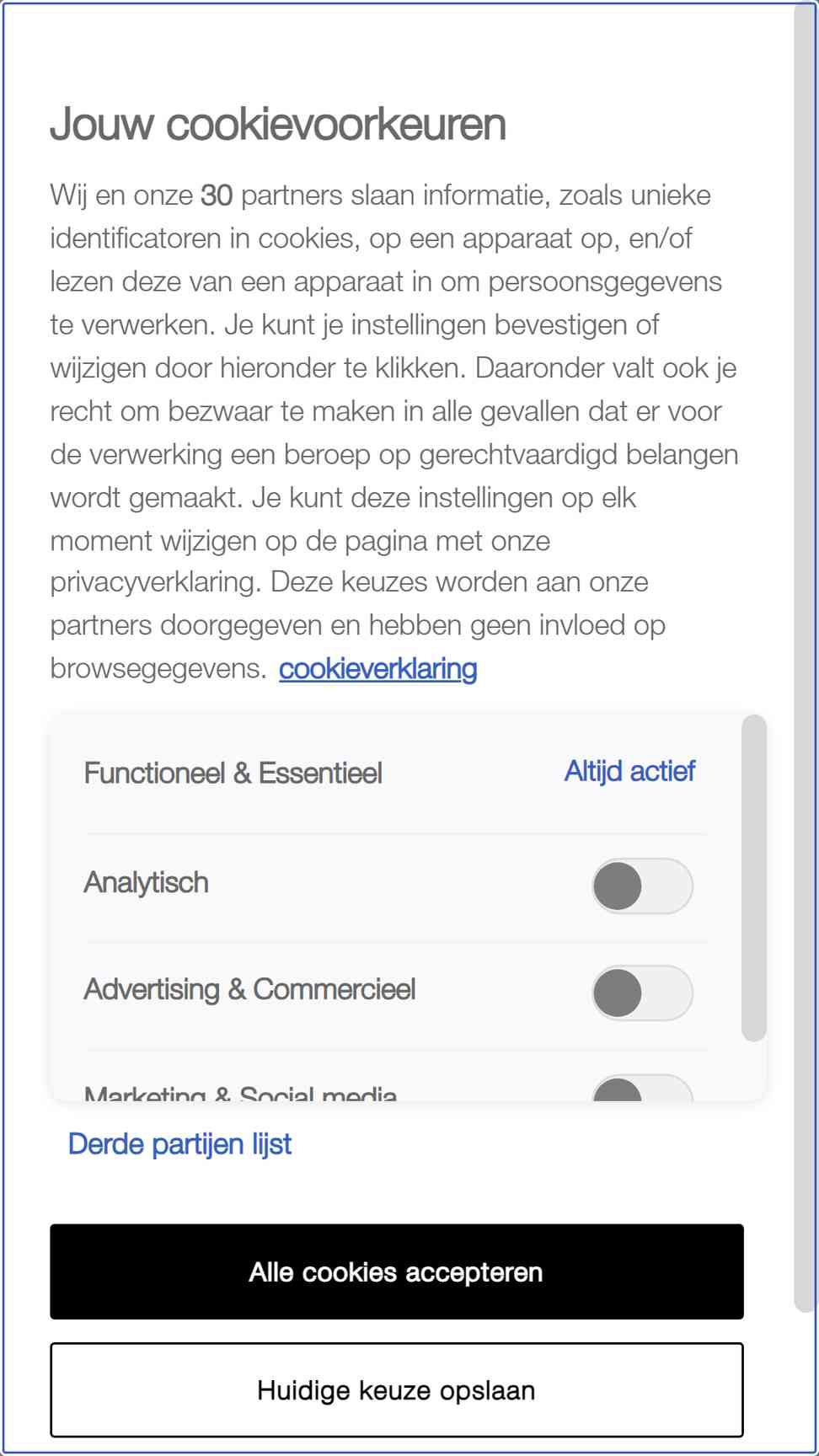Viewport: 819px width, 1456px height.
Task: Save with Huidige keuze opslaan
Action: pyautogui.click(x=397, y=1389)
